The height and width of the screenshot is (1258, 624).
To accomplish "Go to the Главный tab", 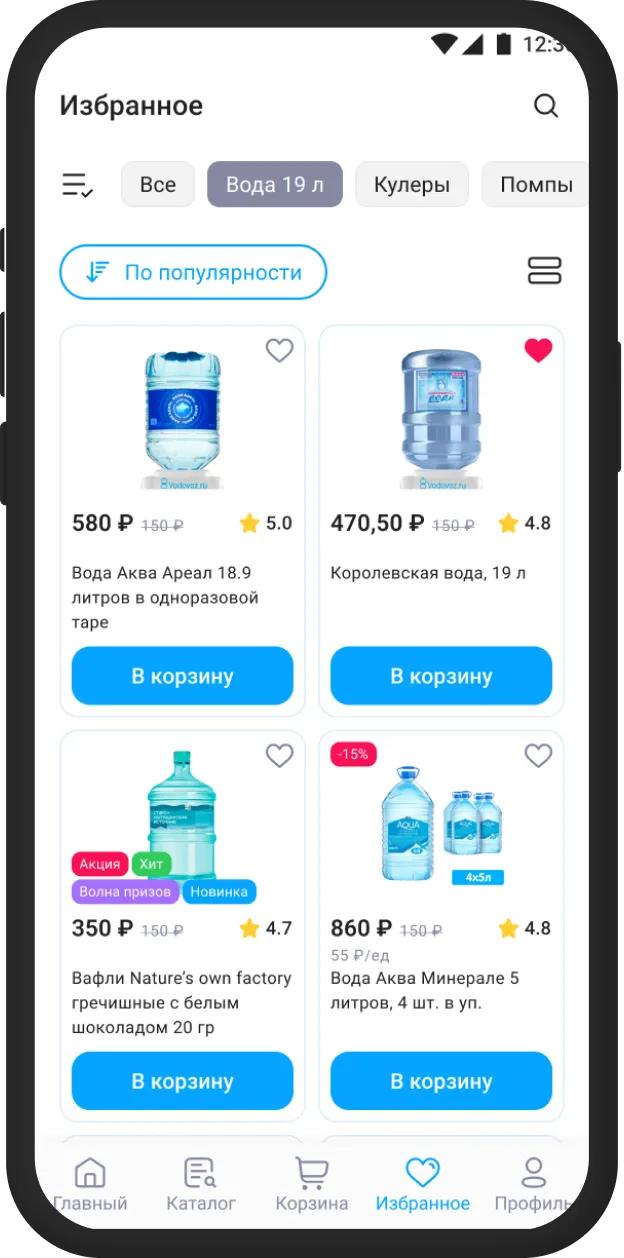I will click(x=90, y=1185).
